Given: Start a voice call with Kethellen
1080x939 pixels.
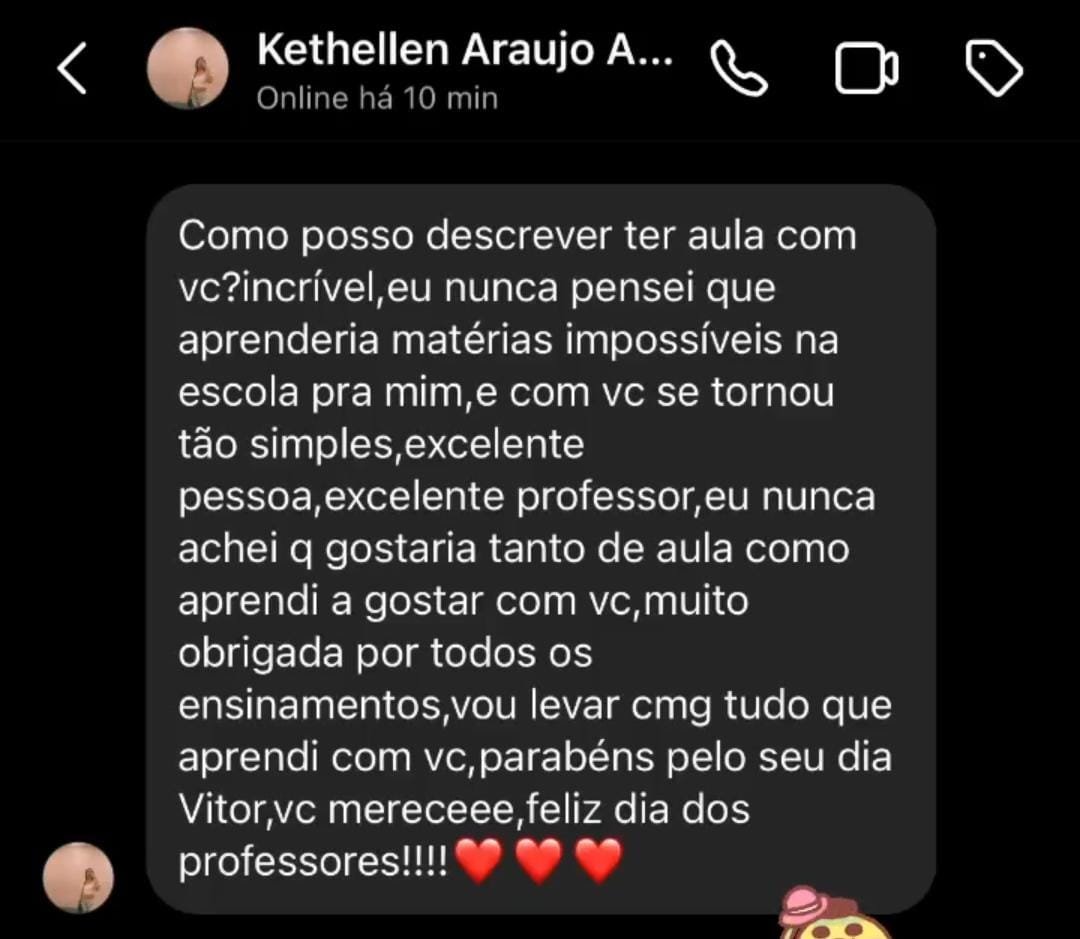Looking at the screenshot, I should pyautogui.click(x=738, y=69).
